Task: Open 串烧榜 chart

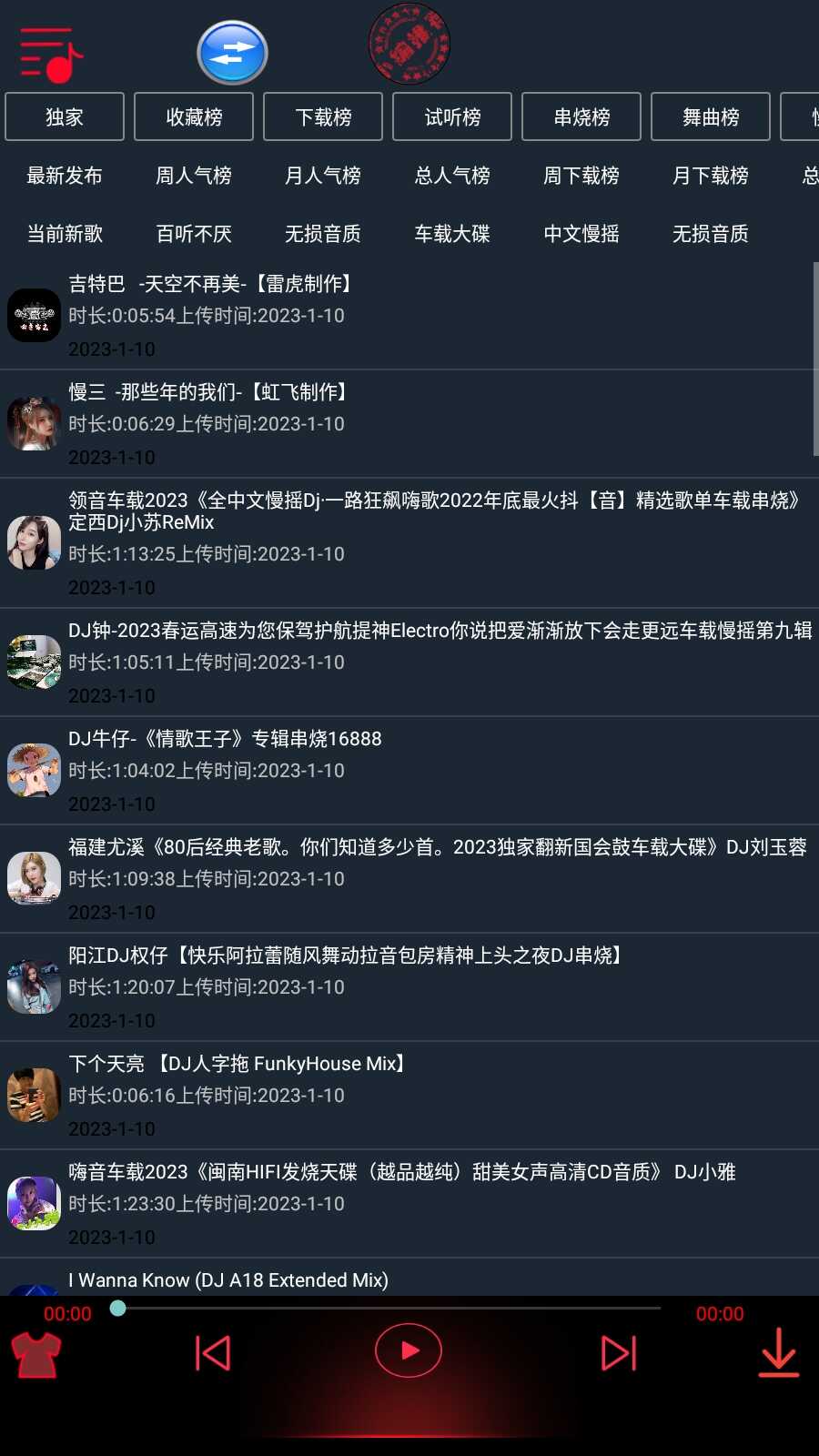Action: point(581,116)
